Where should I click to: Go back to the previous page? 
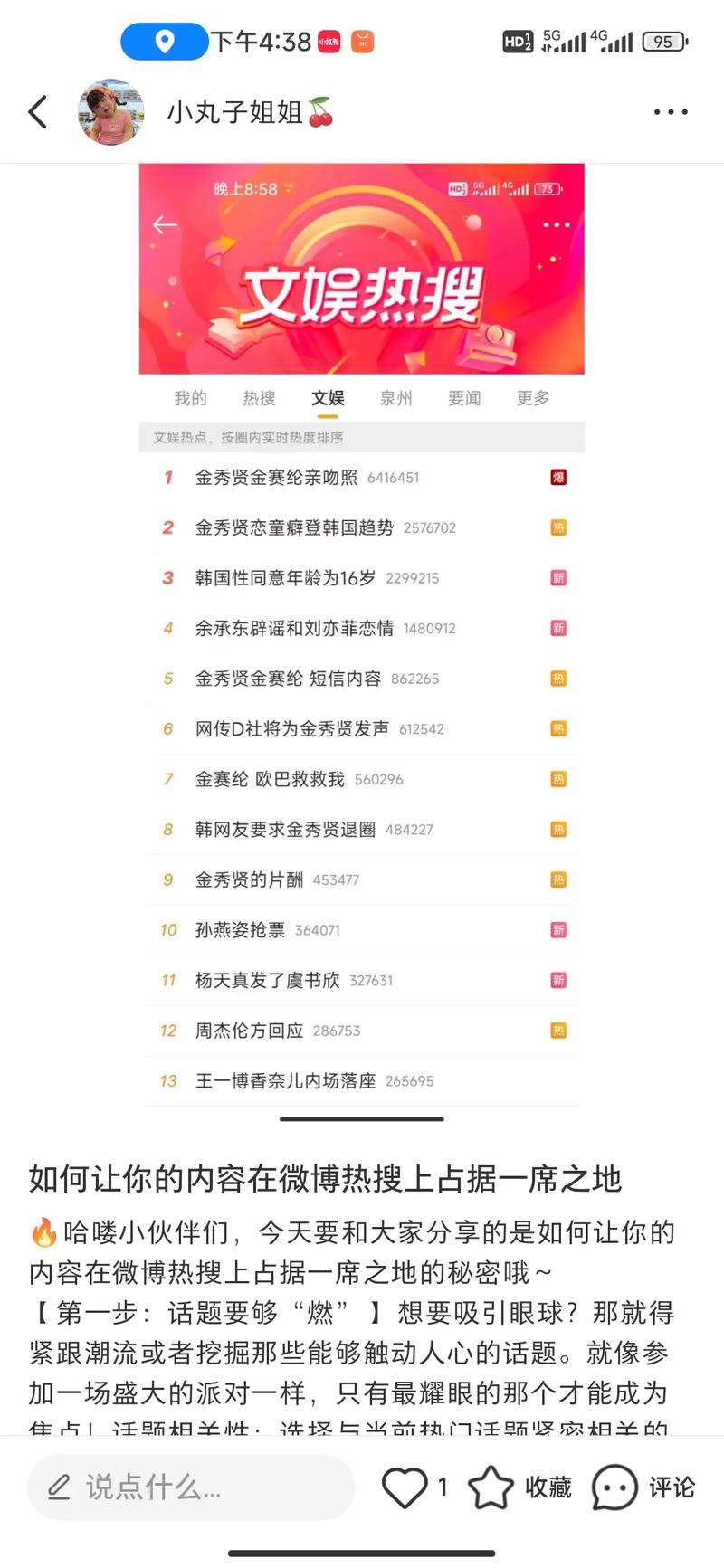click(38, 112)
